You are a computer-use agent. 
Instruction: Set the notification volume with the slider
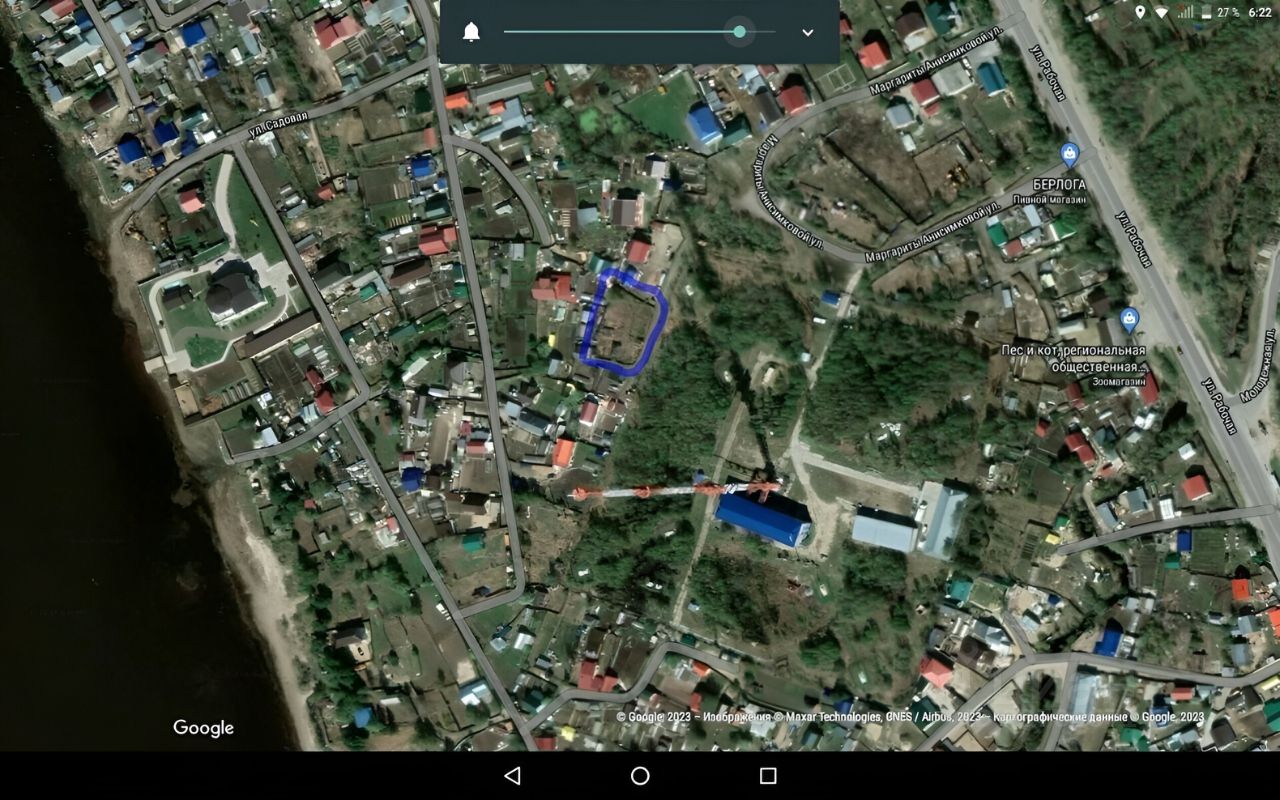(739, 32)
